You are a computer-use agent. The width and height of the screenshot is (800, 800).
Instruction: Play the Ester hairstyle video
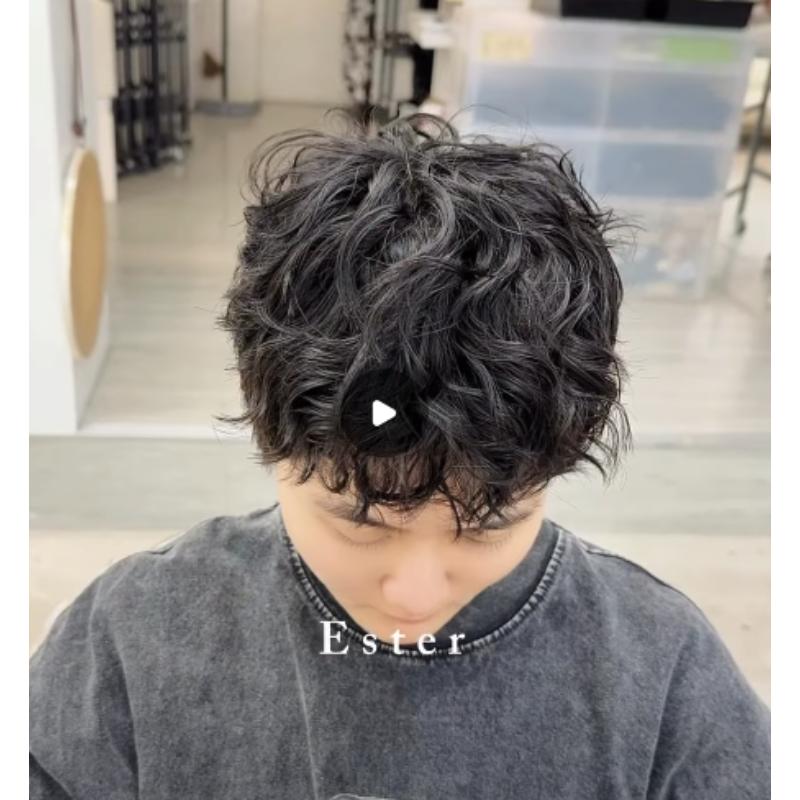click(383, 413)
